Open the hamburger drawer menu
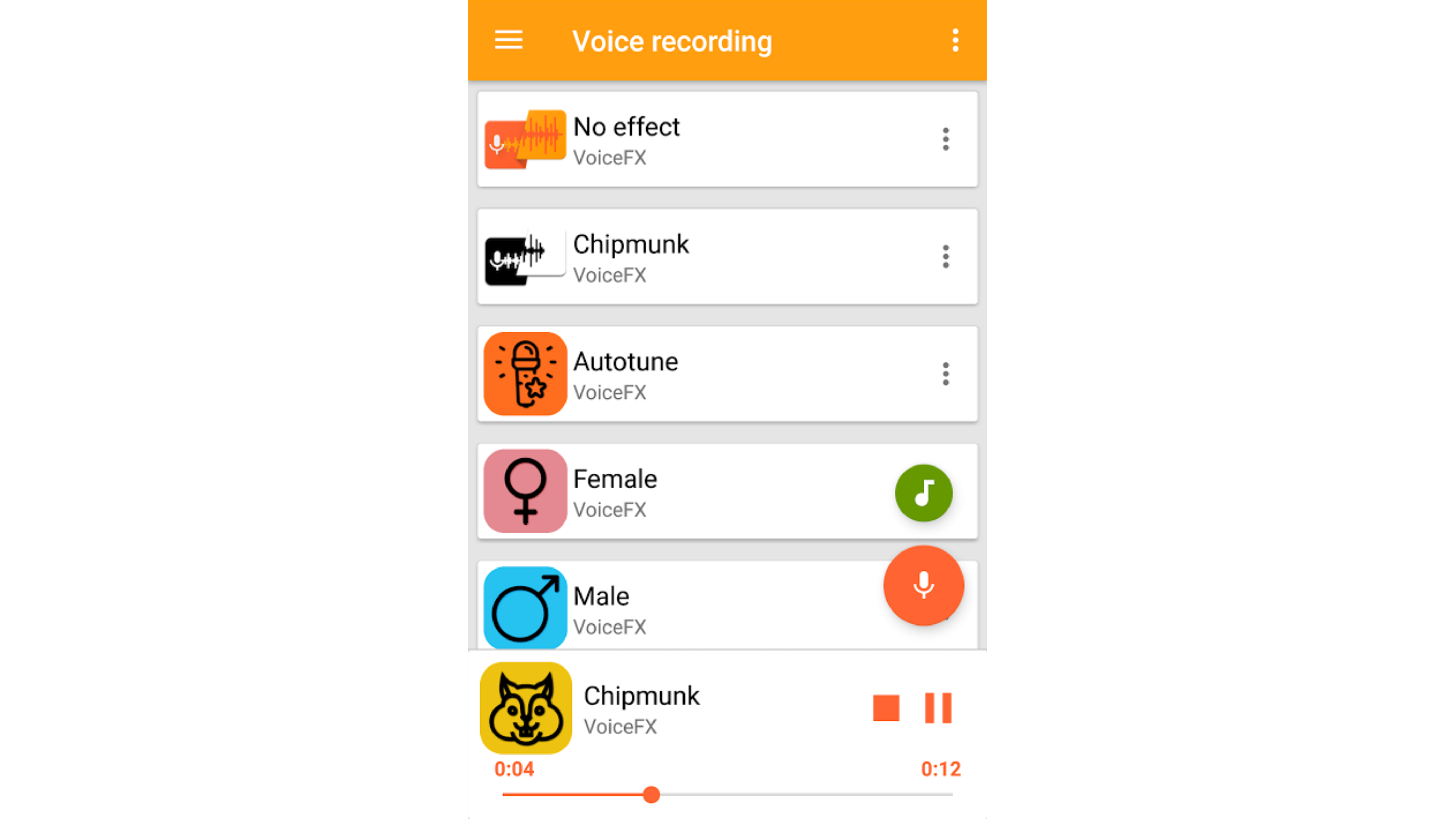 (x=508, y=40)
